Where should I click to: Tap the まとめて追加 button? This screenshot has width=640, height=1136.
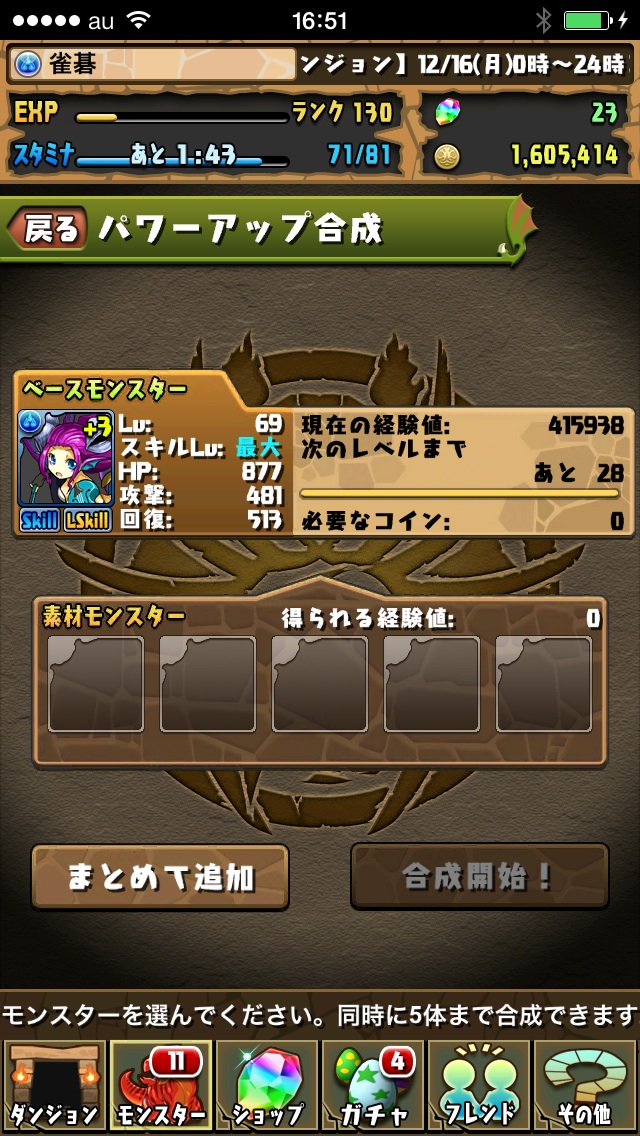click(x=160, y=877)
